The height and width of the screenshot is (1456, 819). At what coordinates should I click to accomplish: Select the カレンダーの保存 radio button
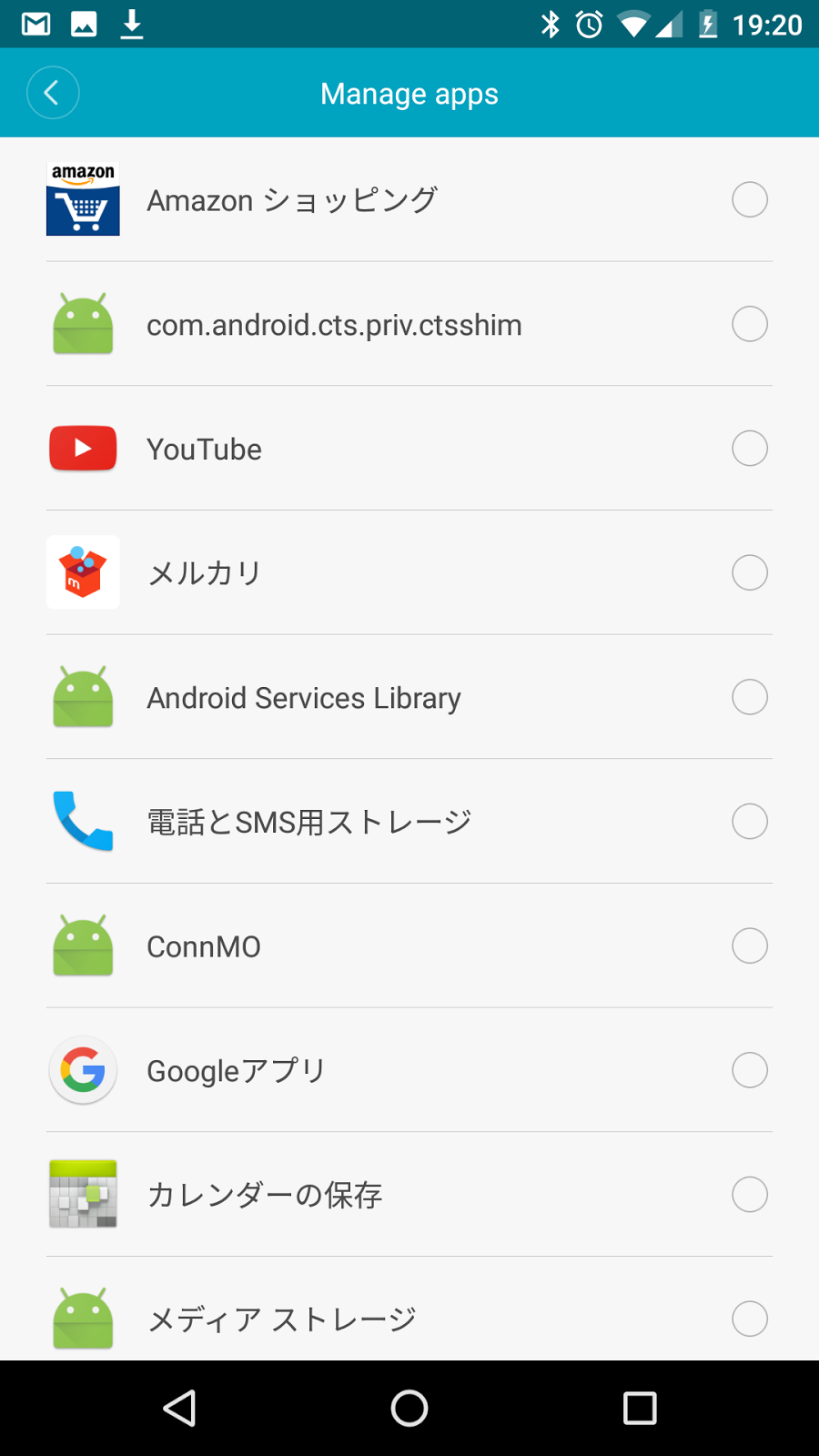[750, 1195]
